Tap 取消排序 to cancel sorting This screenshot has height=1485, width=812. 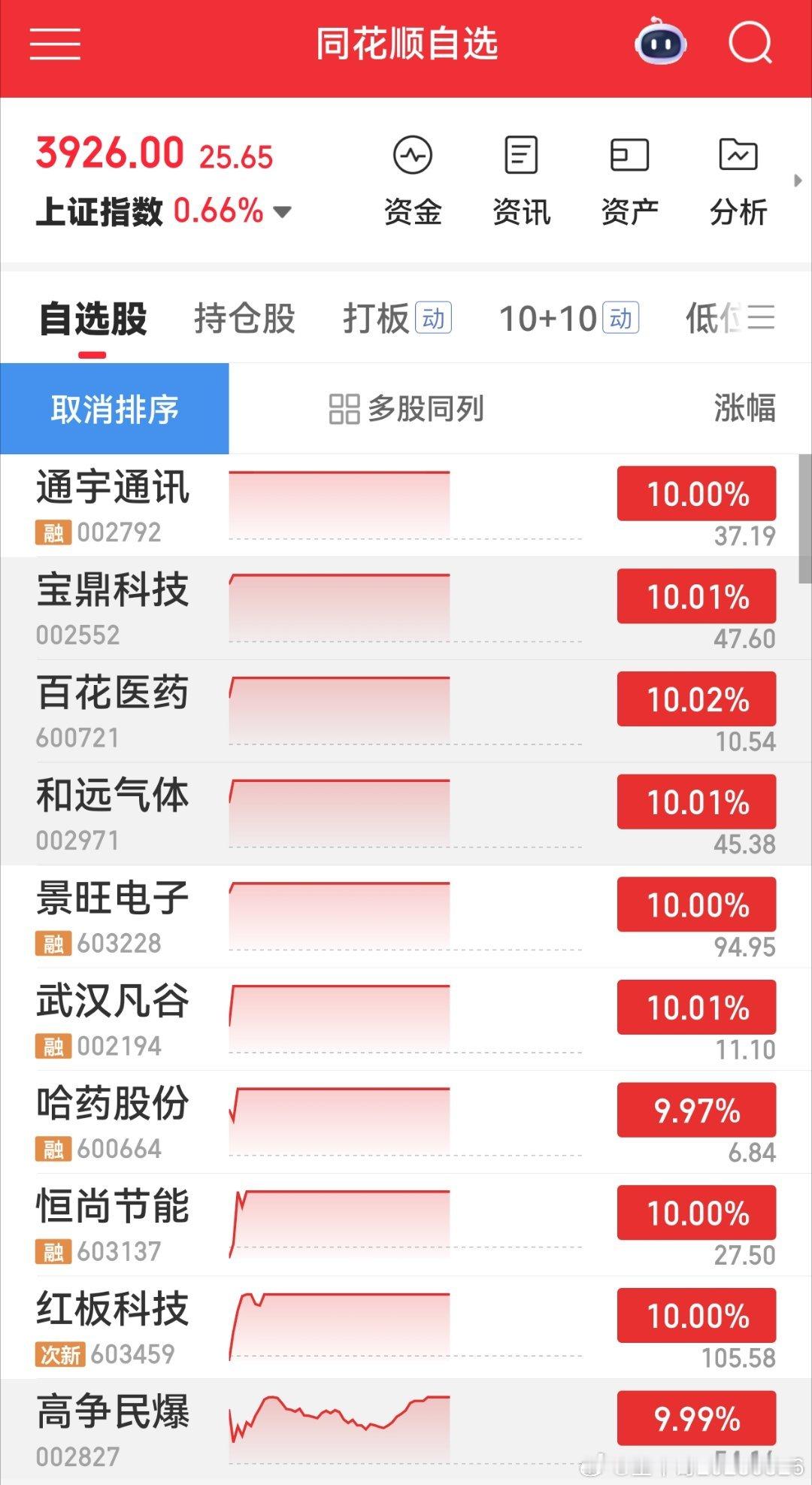pos(114,409)
